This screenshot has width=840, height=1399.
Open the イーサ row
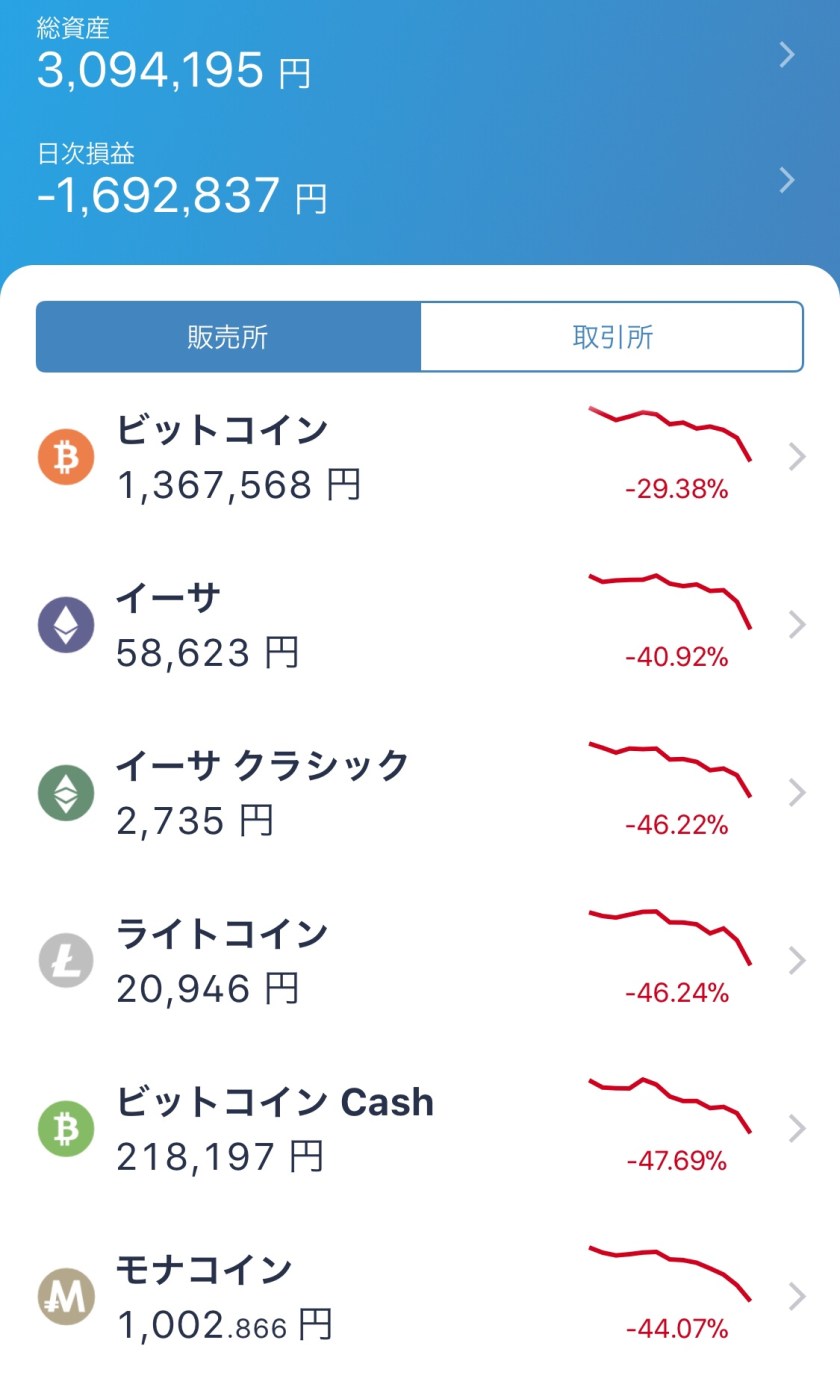[420, 625]
